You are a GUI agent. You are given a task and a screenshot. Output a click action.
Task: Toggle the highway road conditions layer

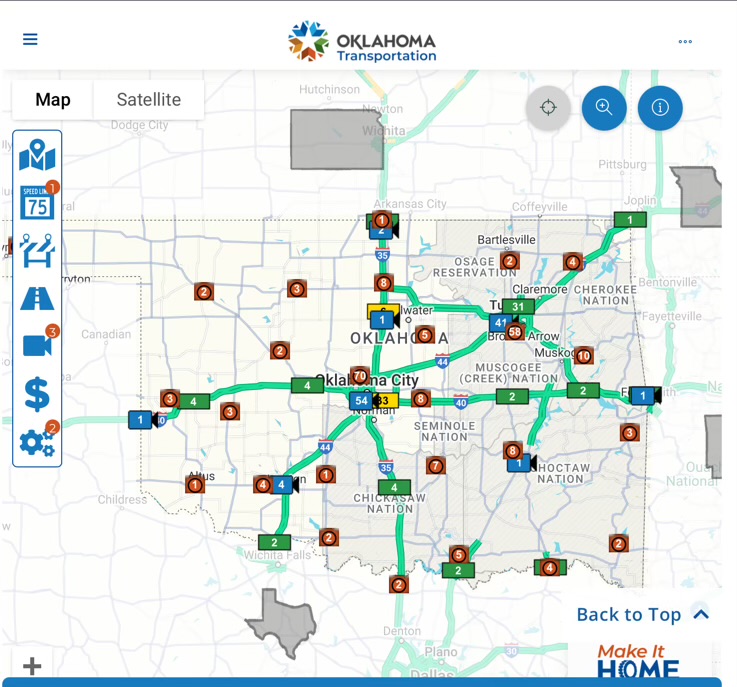pos(37,298)
